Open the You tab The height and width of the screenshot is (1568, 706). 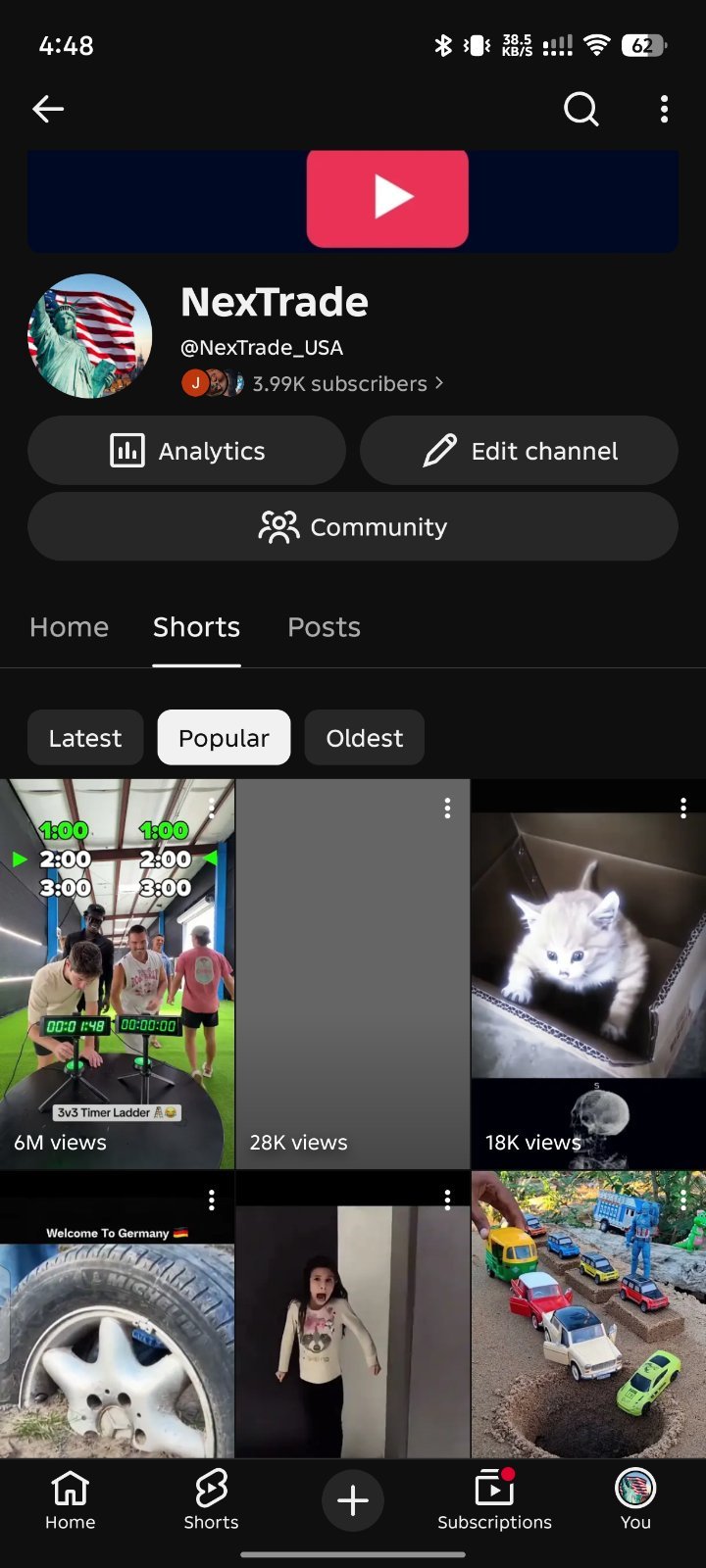tap(635, 1500)
